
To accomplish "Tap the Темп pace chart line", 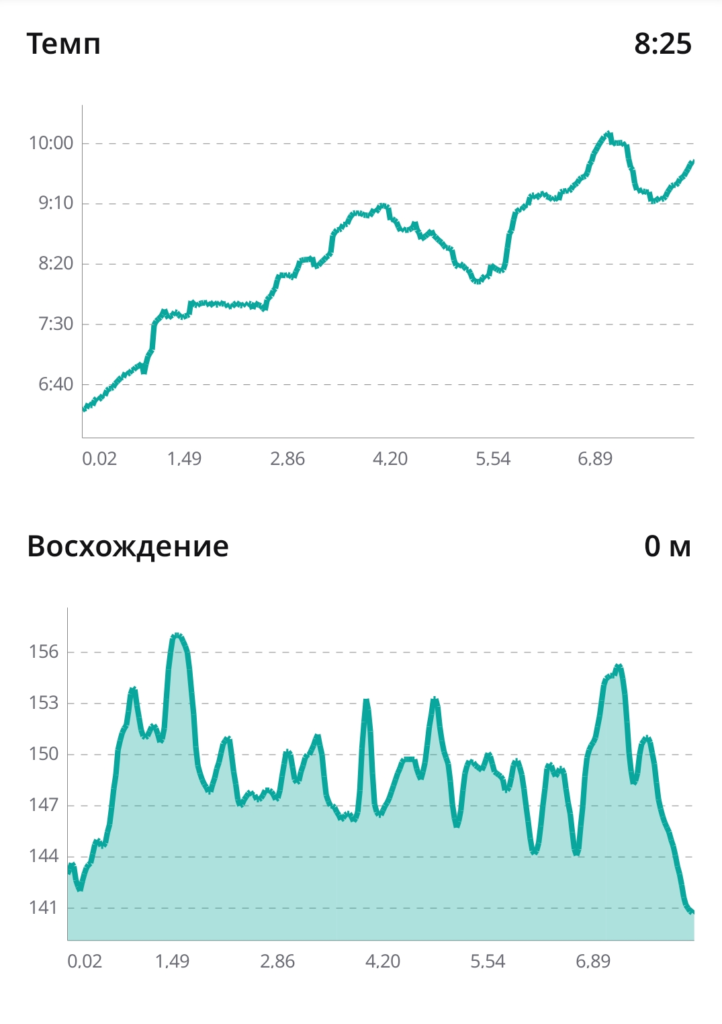I will [388, 271].
